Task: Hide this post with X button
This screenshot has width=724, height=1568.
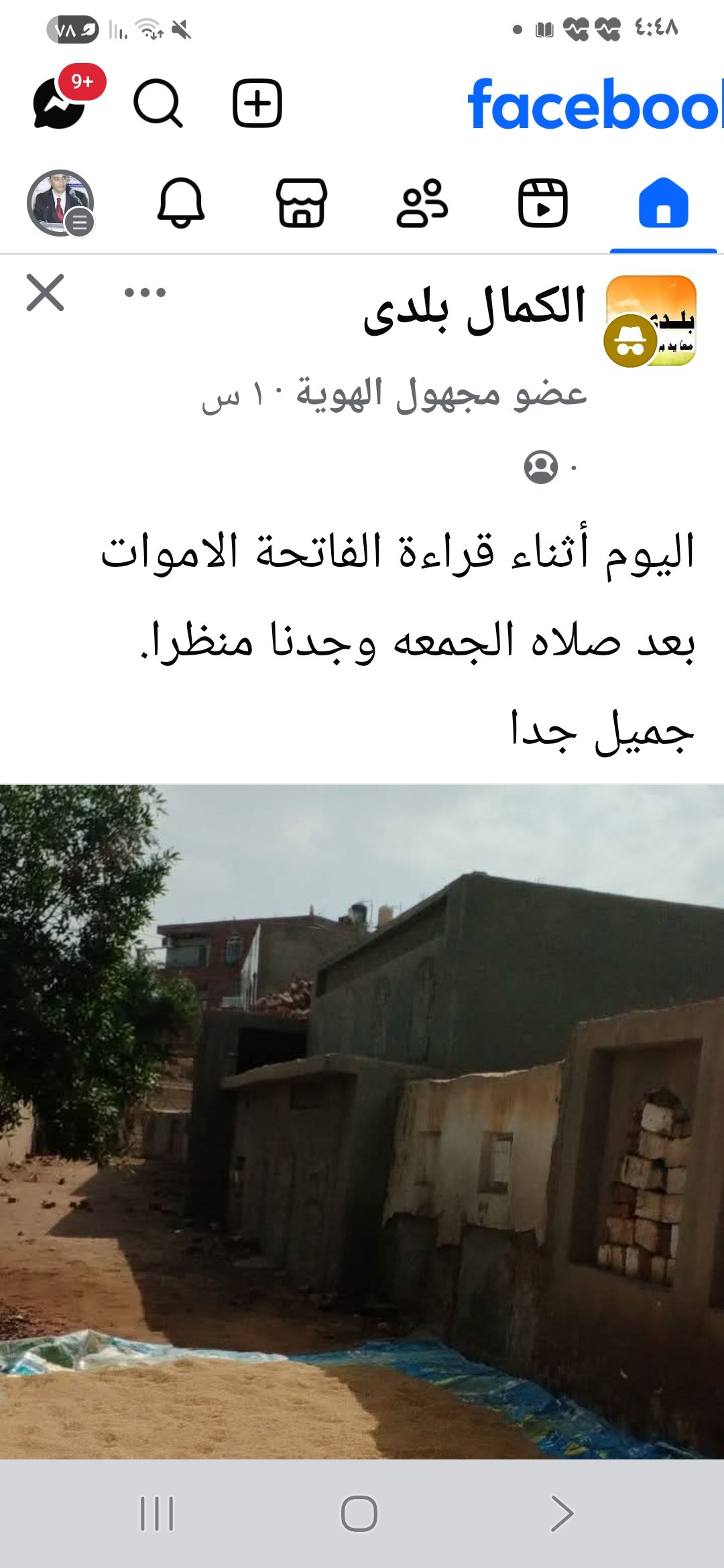Action: (x=46, y=293)
